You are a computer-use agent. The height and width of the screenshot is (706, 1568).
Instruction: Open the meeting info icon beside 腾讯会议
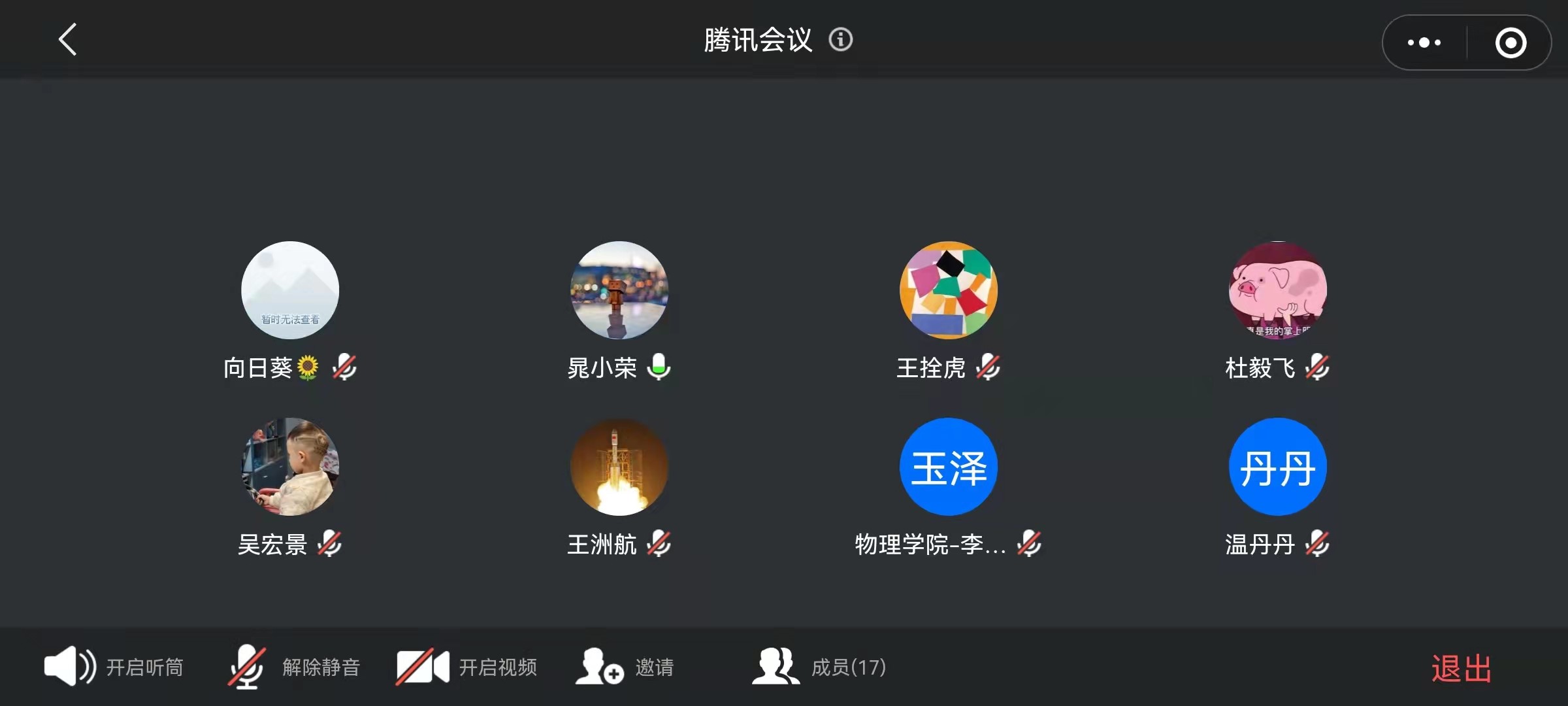point(840,40)
